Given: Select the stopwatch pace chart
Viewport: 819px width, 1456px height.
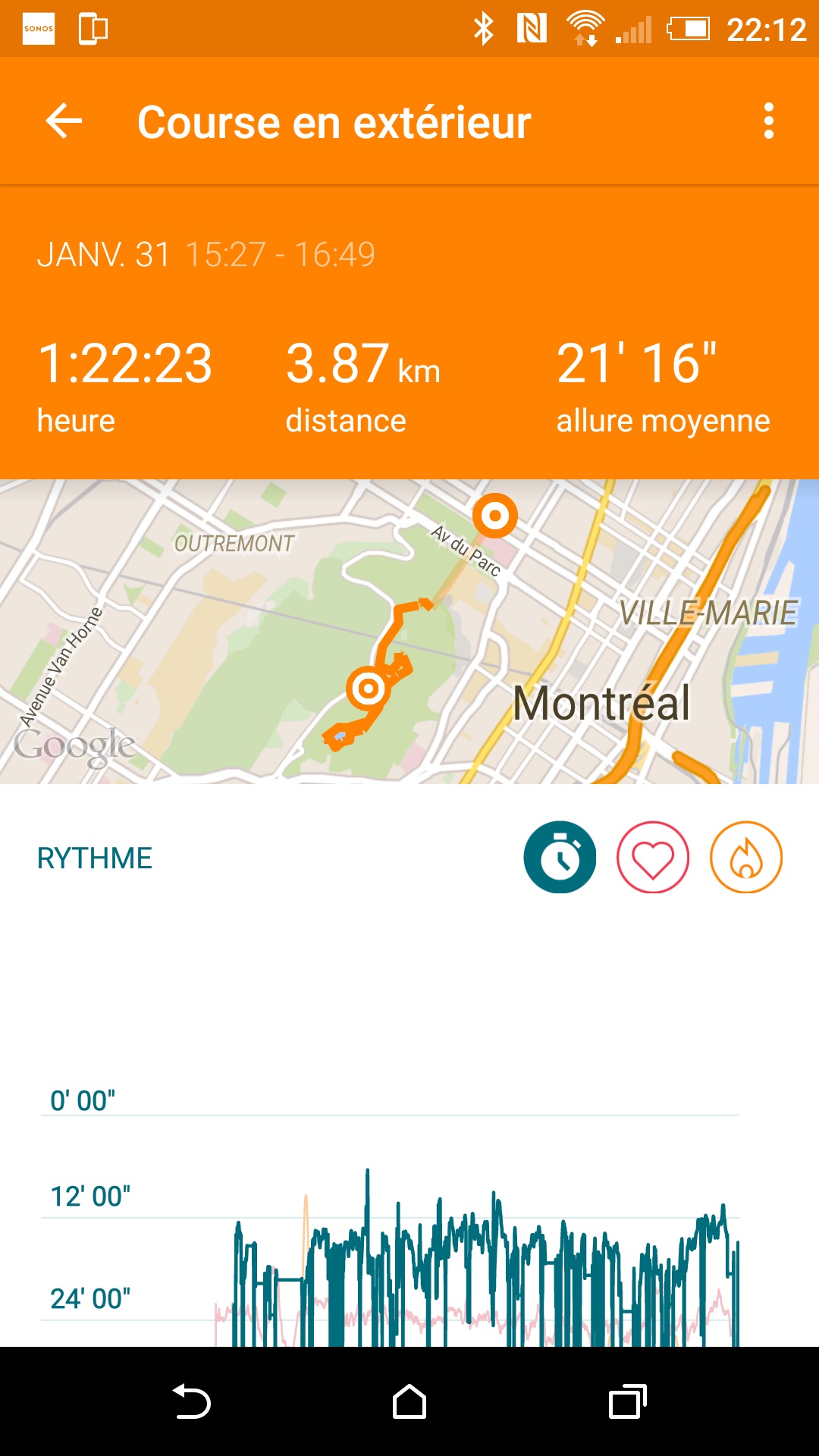Looking at the screenshot, I should point(560,857).
